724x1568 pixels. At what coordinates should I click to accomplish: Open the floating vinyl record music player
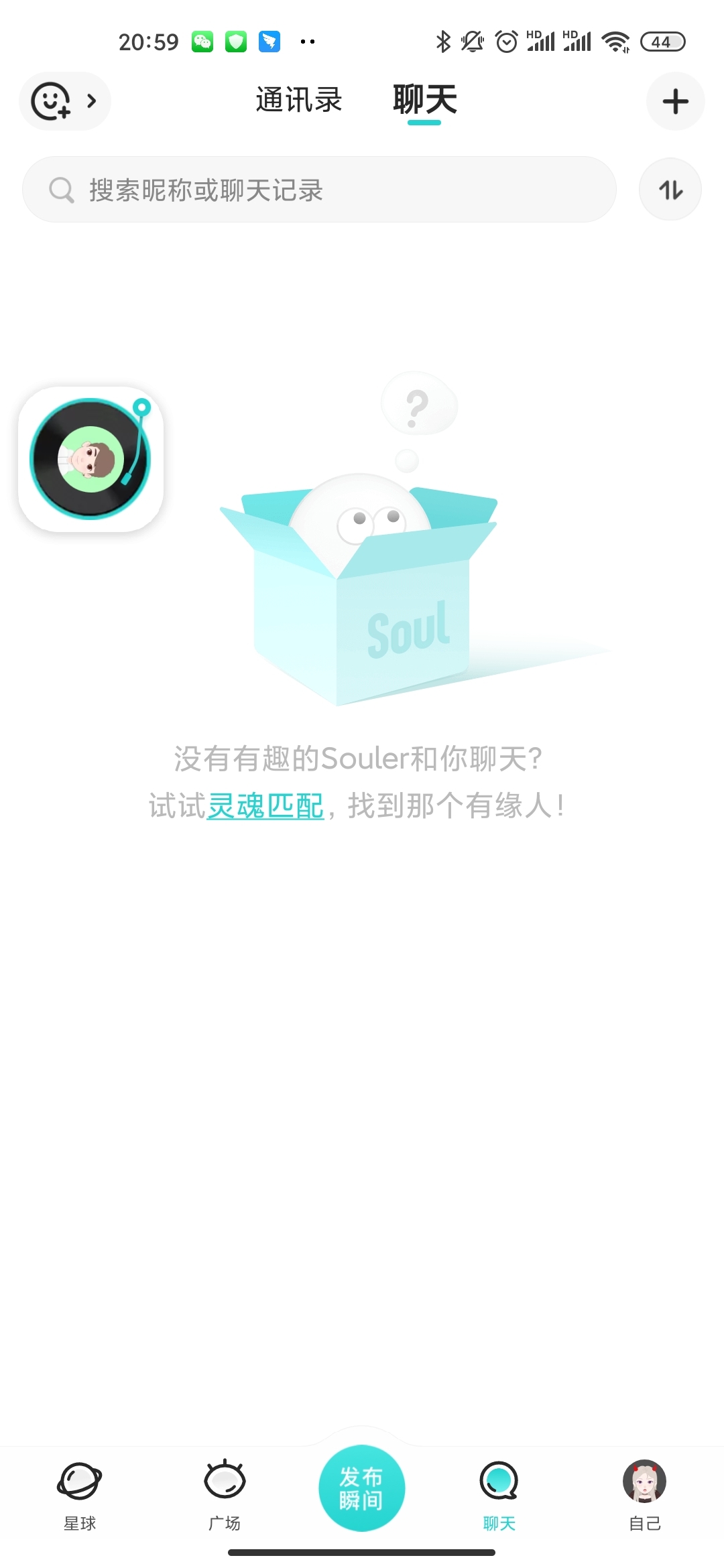pos(91,459)
